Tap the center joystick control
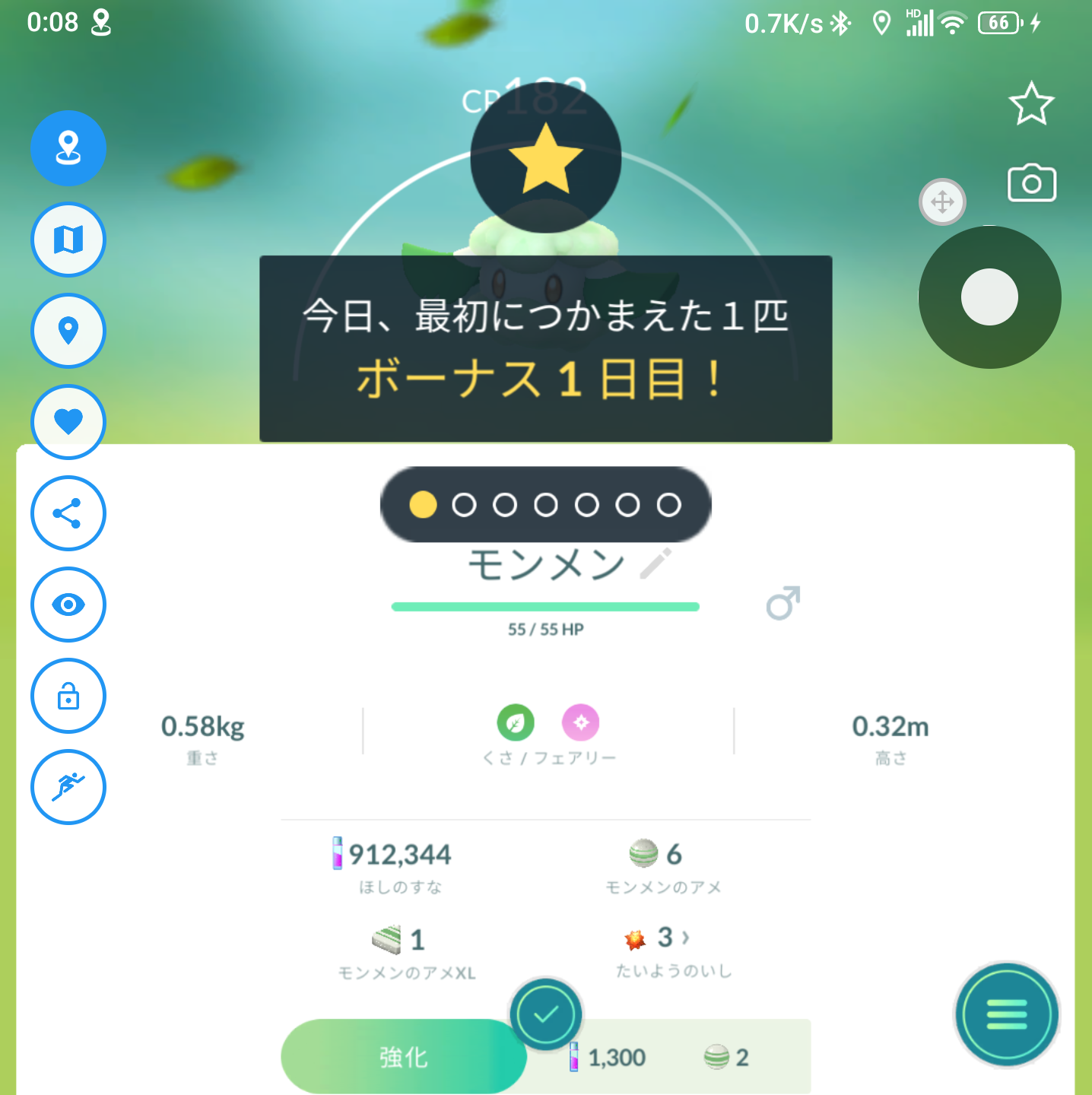The width and height of the screenshot is (1092, 1095). [989, 297]
